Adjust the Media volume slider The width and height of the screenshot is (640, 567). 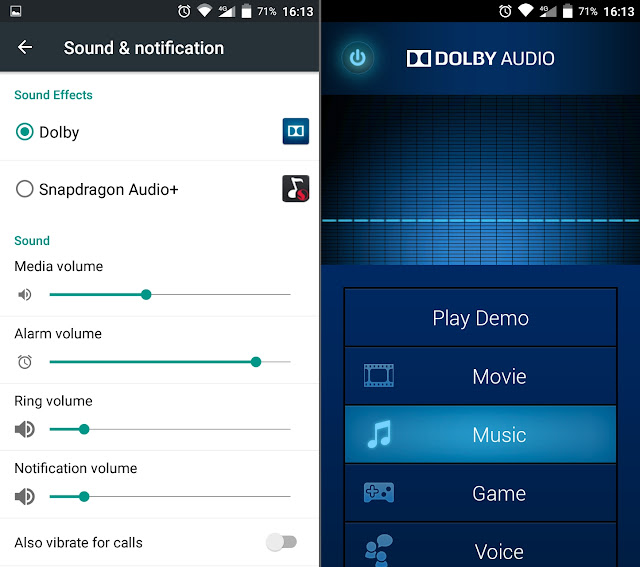coord(146,294)
